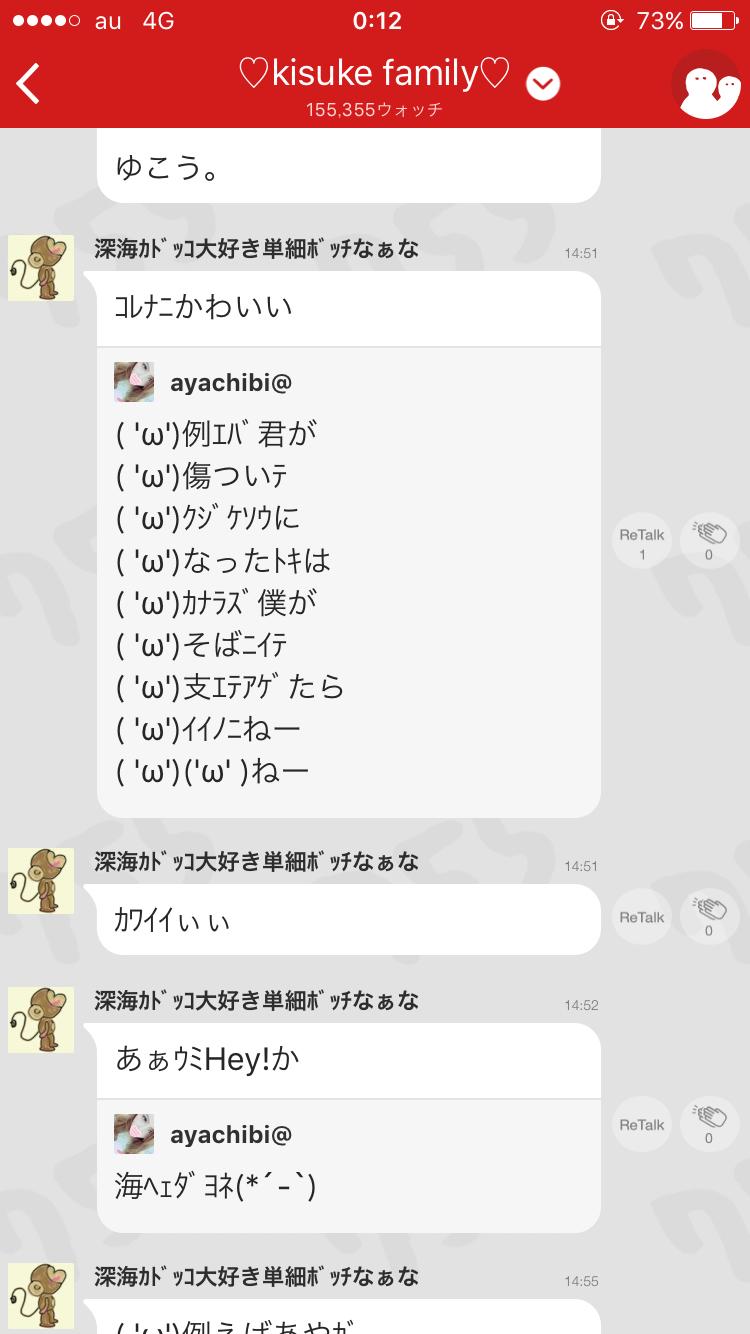750x1334 pixels.
Task: Expand the chevron next to kisuke family title
Action: pyautogui.click(x=543, y=84)
